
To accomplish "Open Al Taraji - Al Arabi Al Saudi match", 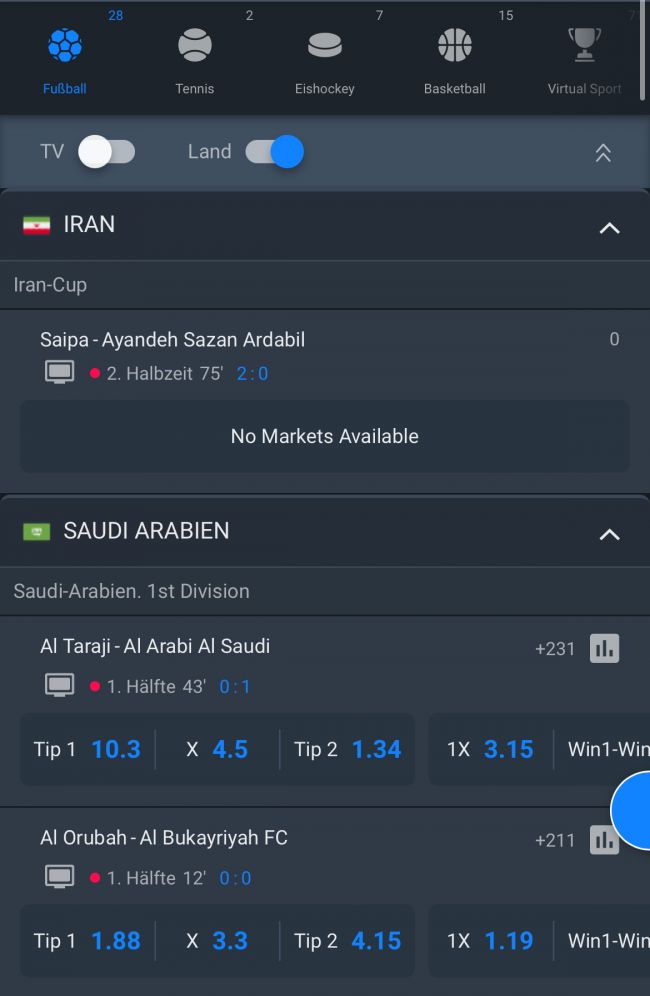I will click(155, 646).
